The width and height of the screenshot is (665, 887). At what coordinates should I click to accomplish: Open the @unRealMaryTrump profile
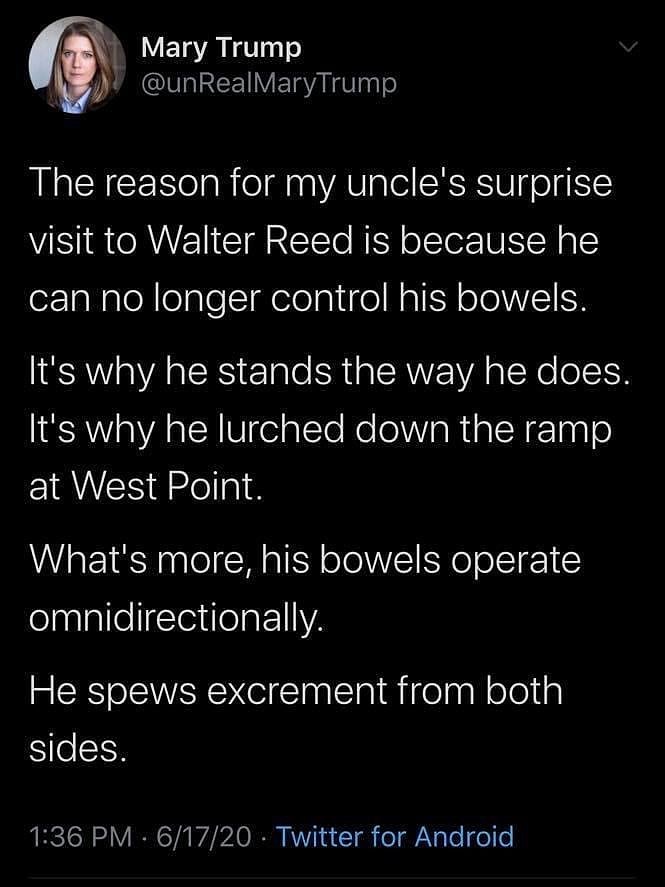[x=269, y=84]
